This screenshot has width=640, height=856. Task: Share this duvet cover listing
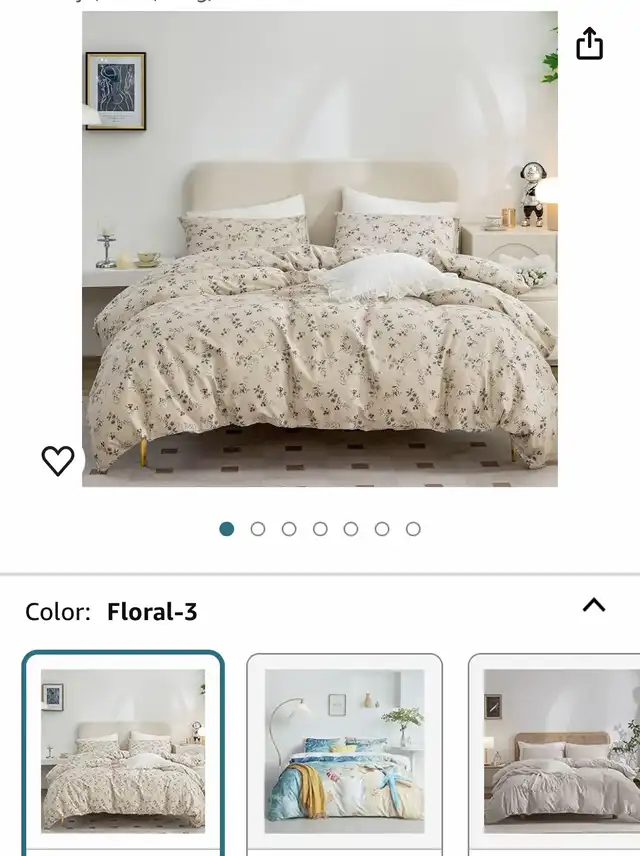tap(590, 44)
